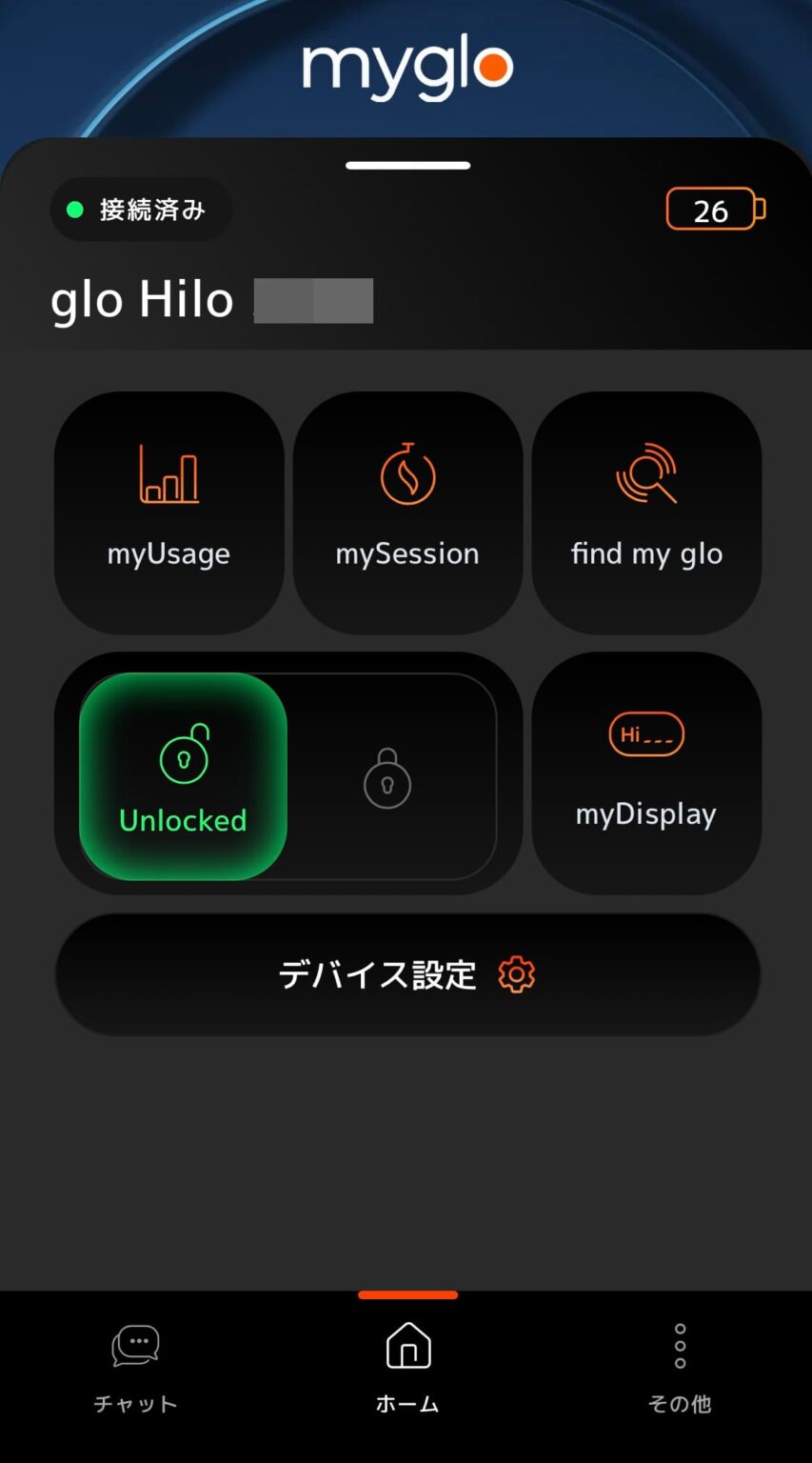Tap the orange page indicator bar
Viewport: 812px width, 1463px height.
click(407, 1294)
